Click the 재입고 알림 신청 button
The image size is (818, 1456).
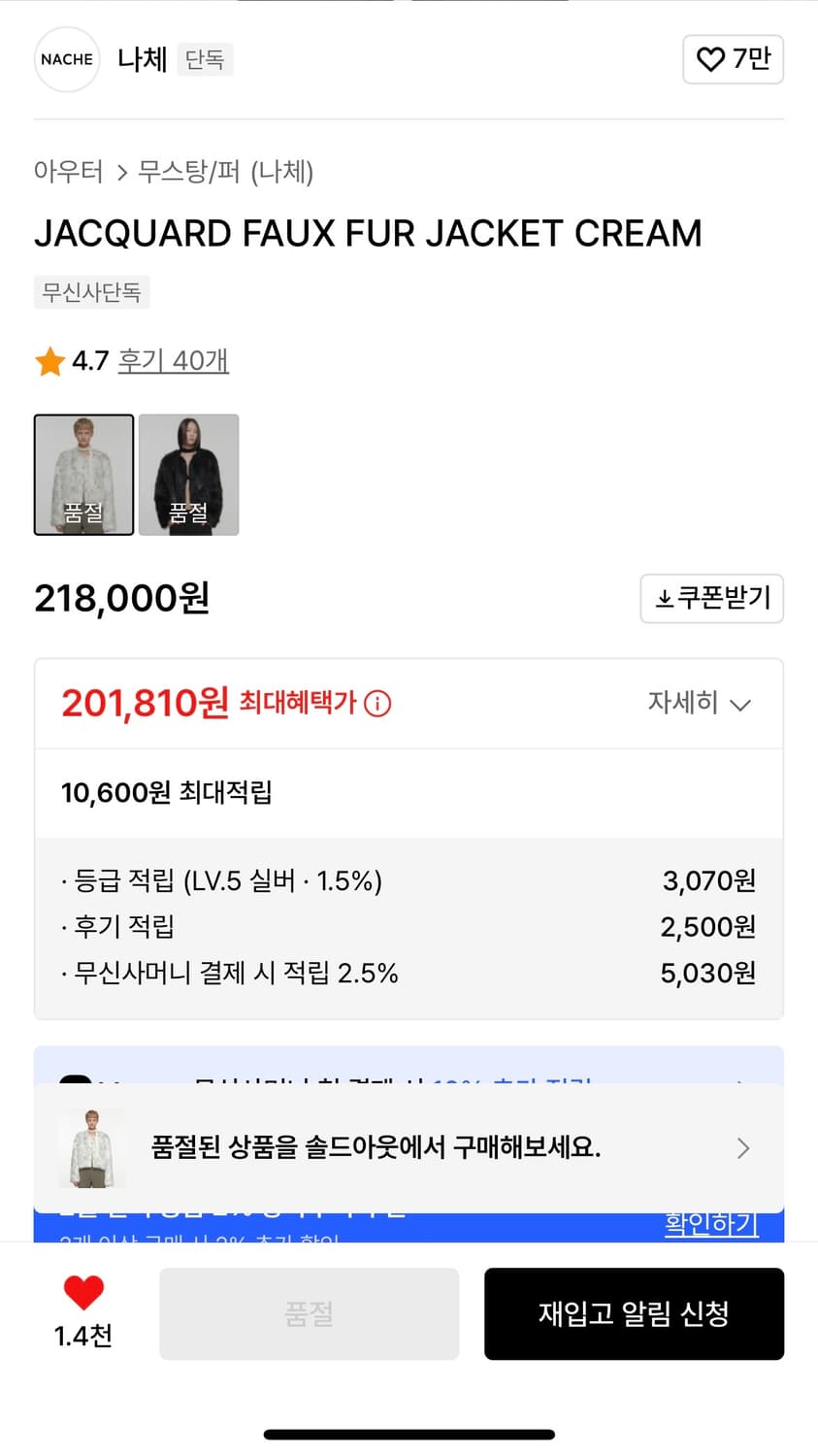[x=635, y=1313]
